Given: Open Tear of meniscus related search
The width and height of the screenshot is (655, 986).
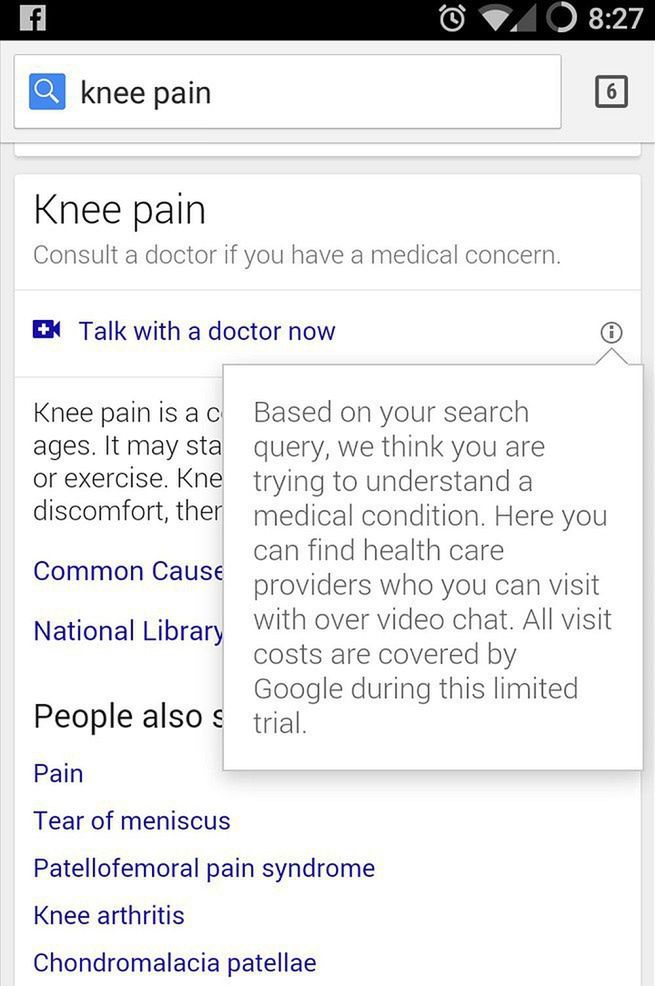Looking at the screenshot, I should click(x=132, y=821).
